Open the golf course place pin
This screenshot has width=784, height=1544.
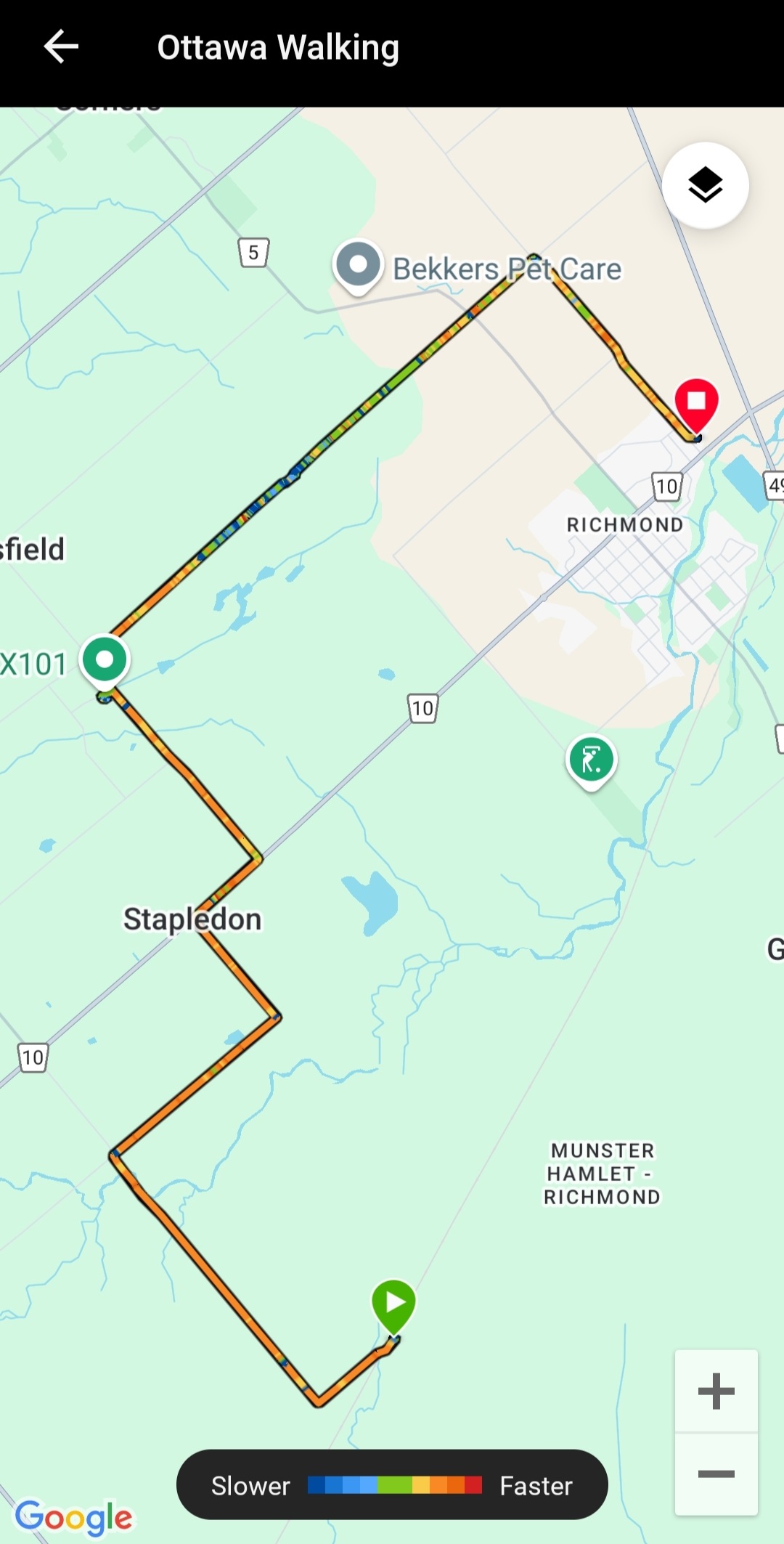pos(591,760)
